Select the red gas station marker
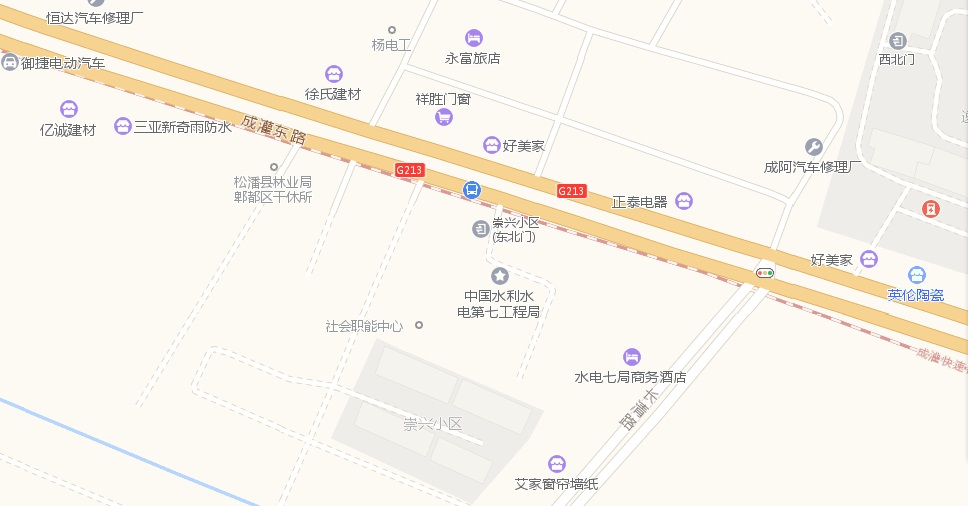968x506 pixels. tap(931, 208)
